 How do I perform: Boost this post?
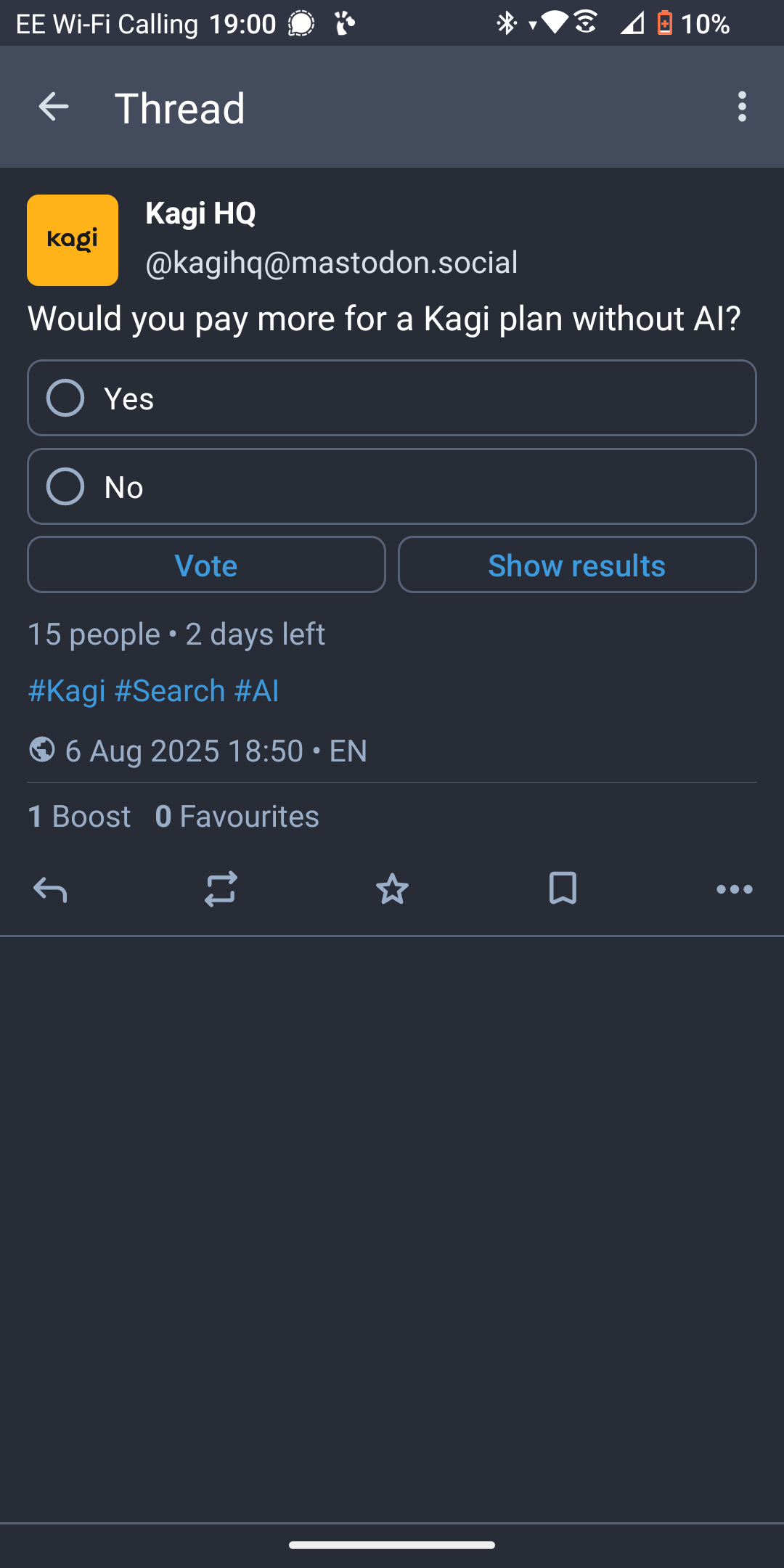coord(221,889)
